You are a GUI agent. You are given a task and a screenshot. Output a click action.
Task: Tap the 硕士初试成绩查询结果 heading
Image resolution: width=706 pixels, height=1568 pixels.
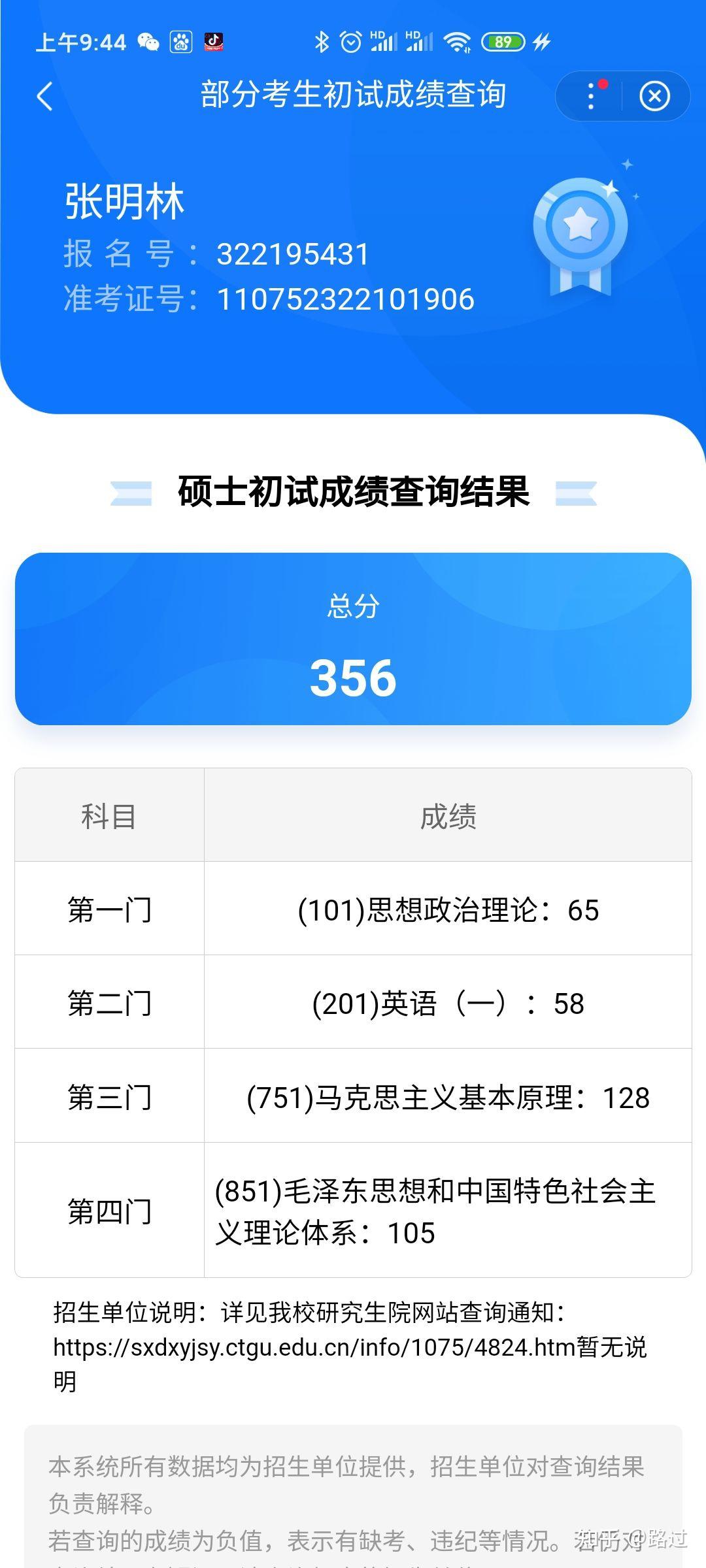pos(353,495)
